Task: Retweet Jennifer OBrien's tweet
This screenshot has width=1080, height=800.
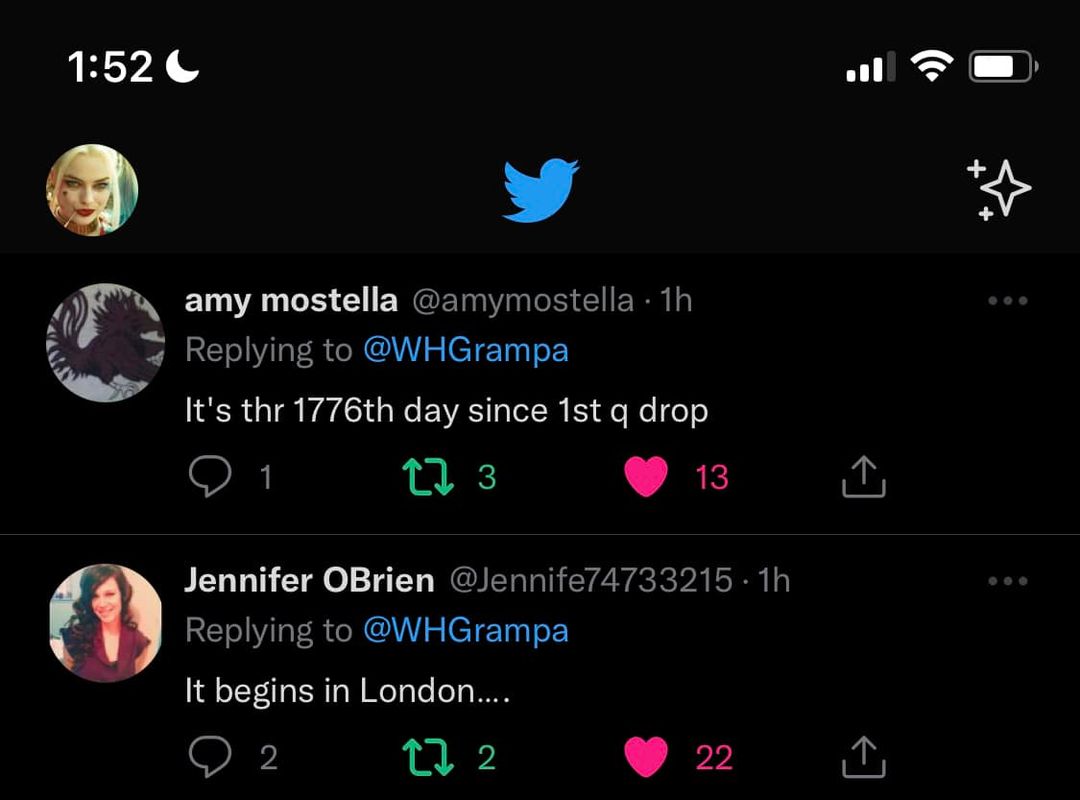Action: pos(427,758)
